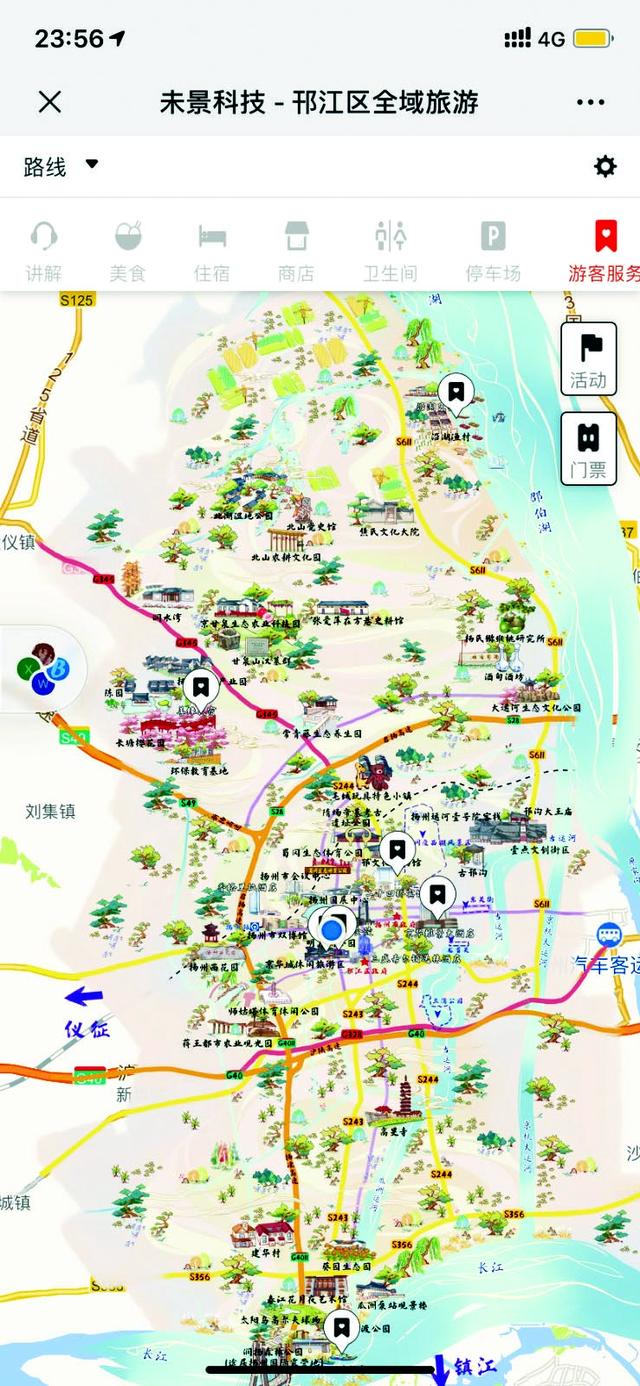Show 卫生间 restrooms on map
Screen dimensions: 640x1386
click(x=390, y=250)
